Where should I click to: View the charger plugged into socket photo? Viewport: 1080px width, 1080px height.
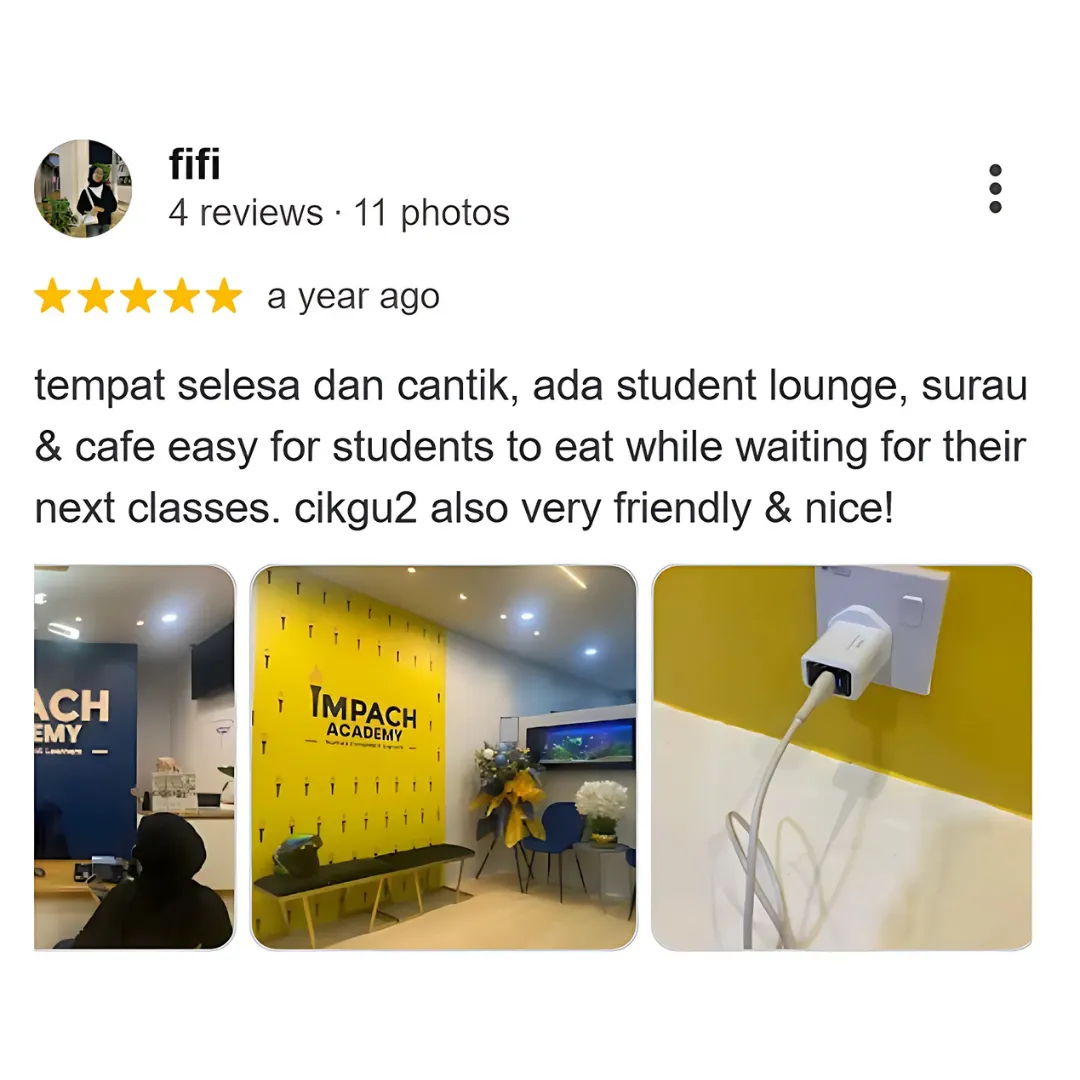841,757
